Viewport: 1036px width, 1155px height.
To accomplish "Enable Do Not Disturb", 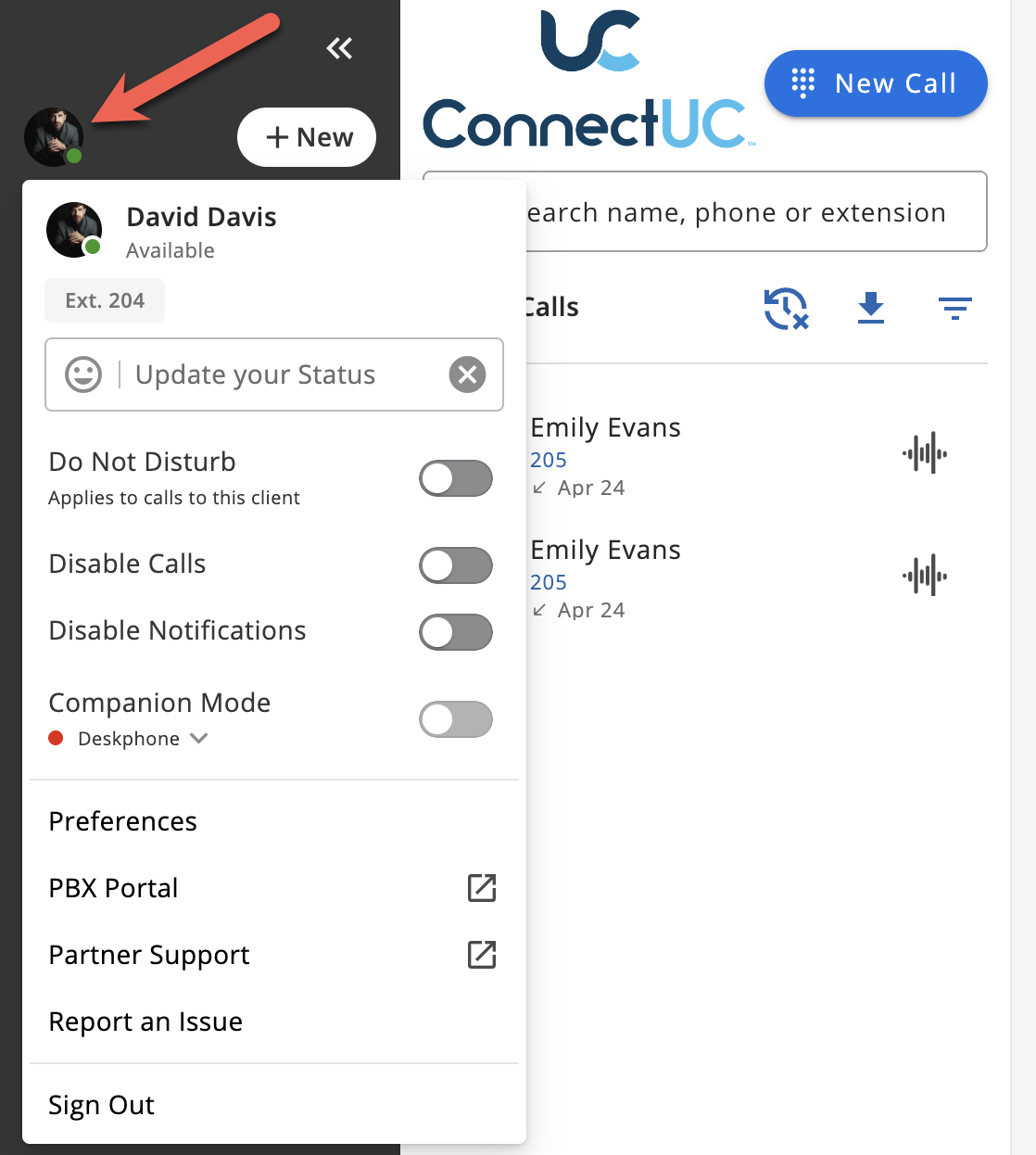I will tap(455, 478).
